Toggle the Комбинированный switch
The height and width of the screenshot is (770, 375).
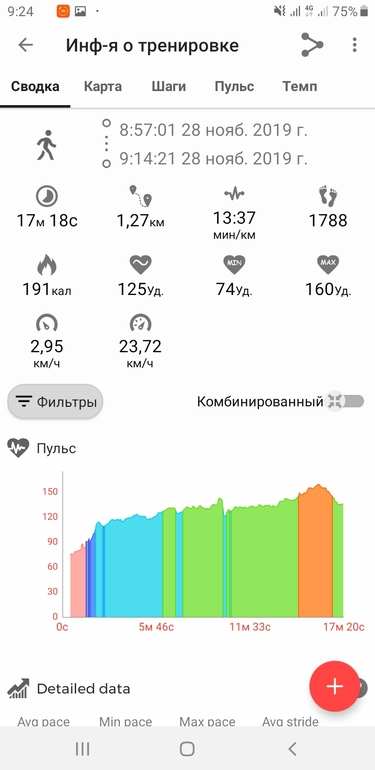click(347, 401)
